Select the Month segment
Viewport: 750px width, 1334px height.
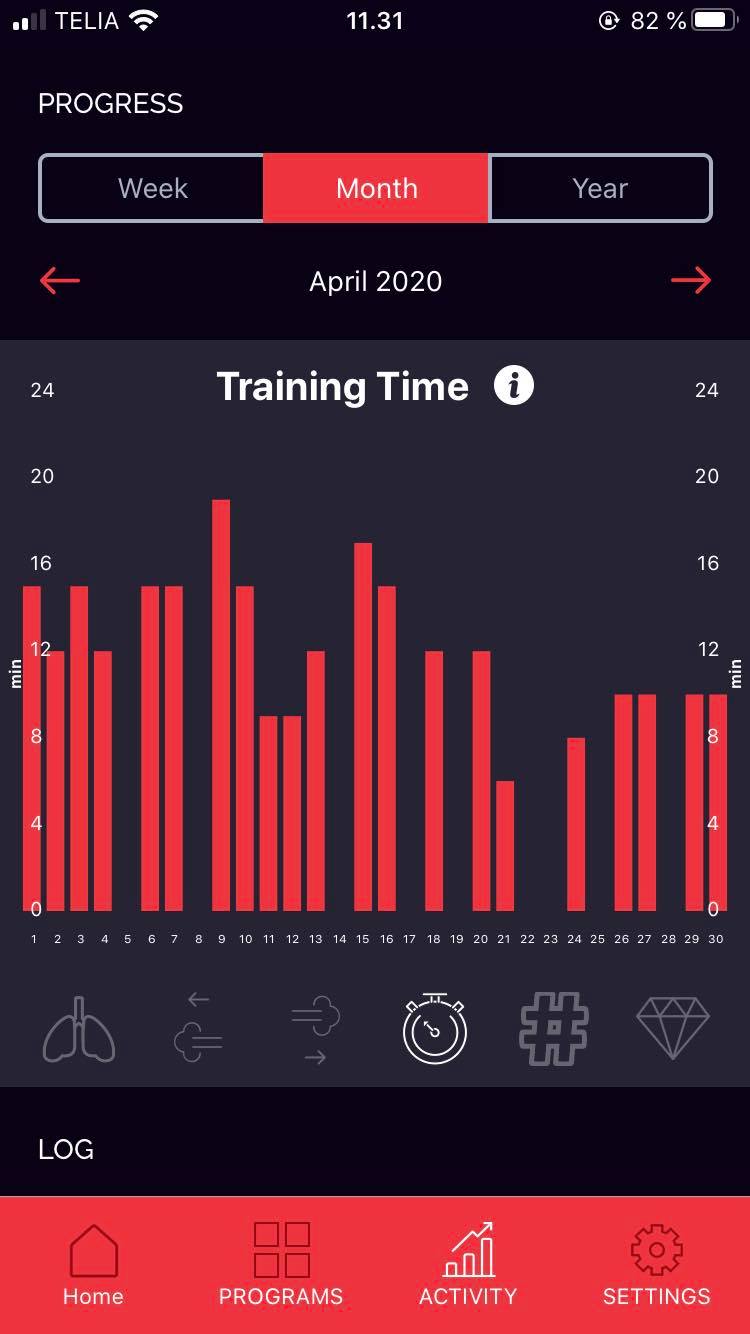click(376, 188)
